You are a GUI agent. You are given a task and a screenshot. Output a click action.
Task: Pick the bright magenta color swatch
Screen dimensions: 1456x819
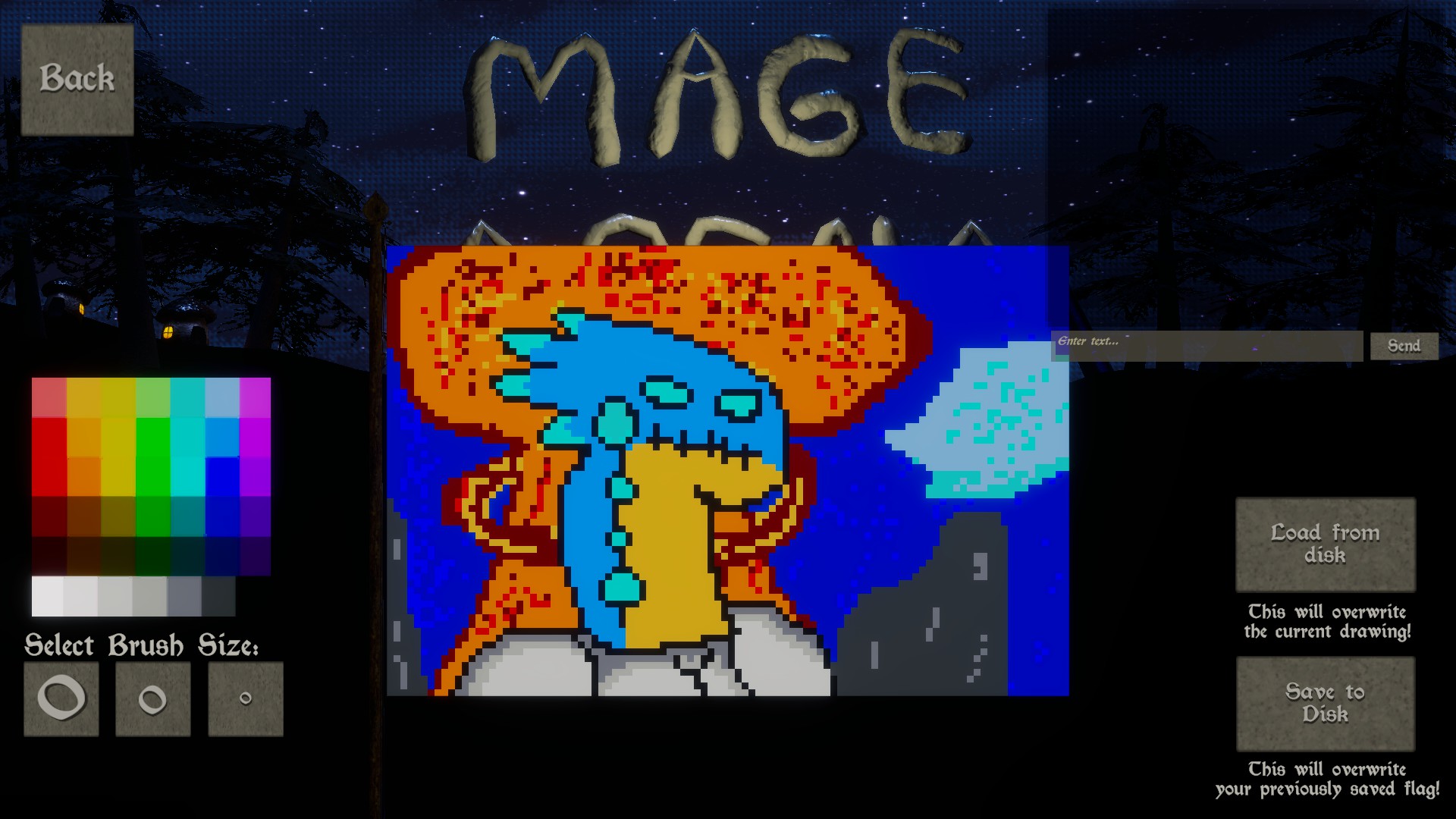(256, 436)
